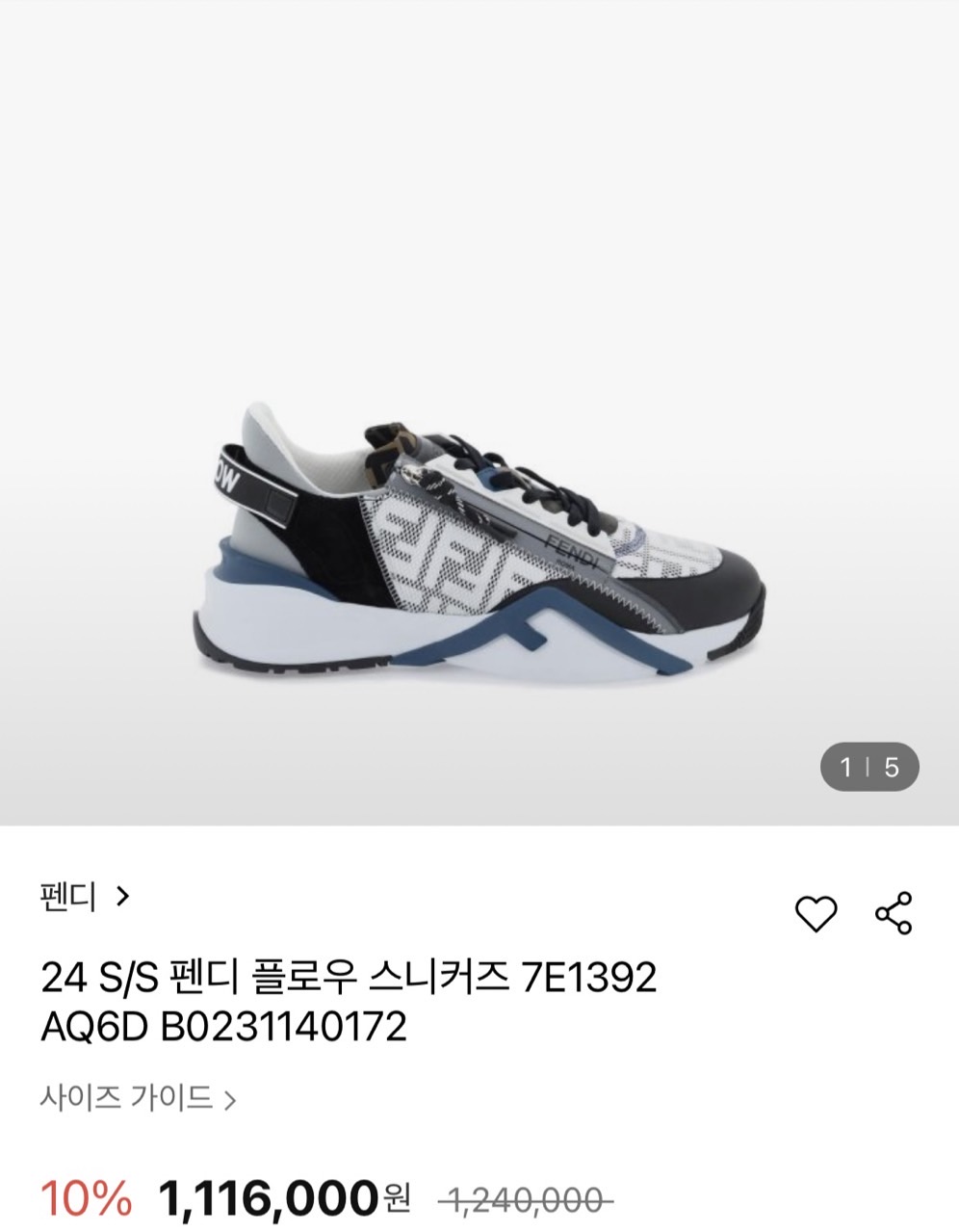Open the 펜디 brand page
This screenshot has height=1232, width=959.
click(x=84, y=898)
